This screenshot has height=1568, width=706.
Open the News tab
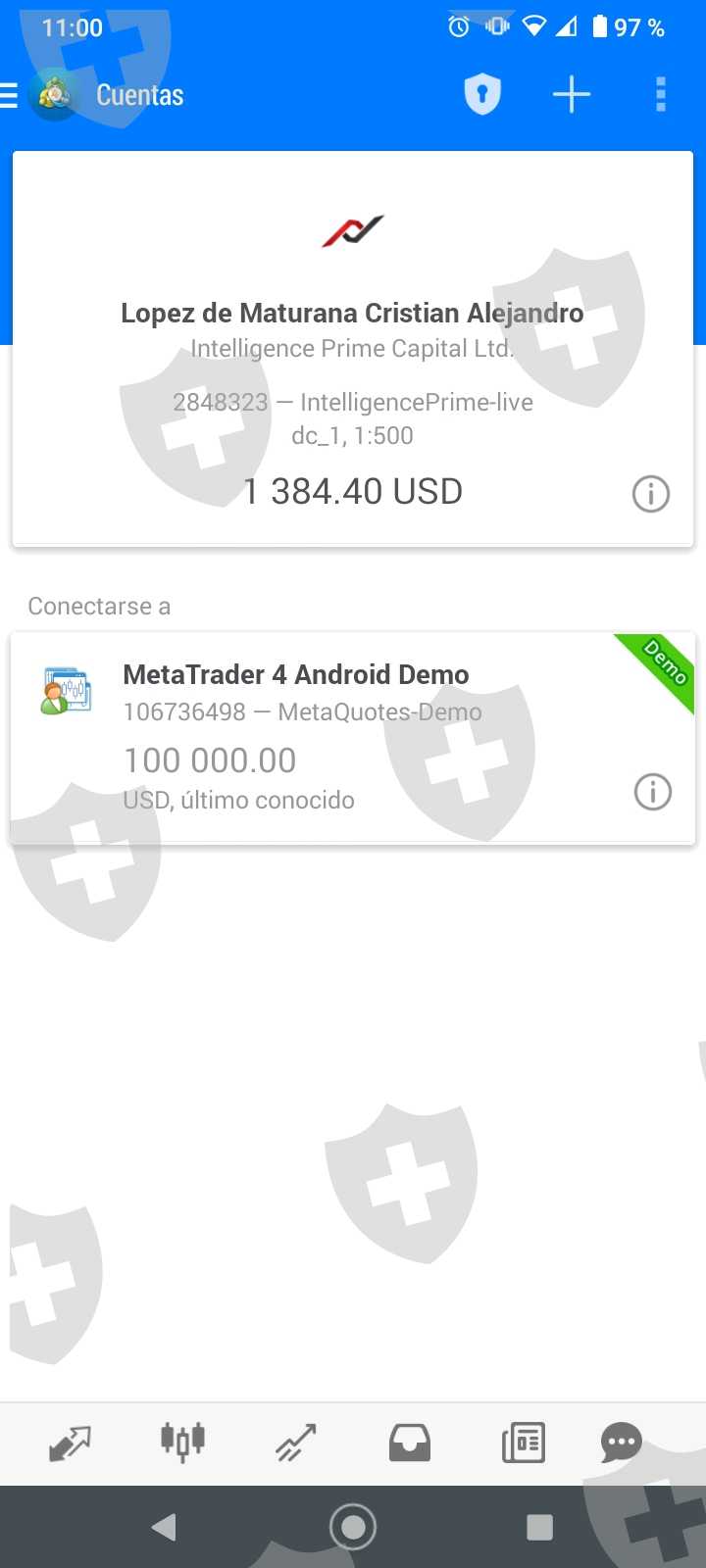523,1443
